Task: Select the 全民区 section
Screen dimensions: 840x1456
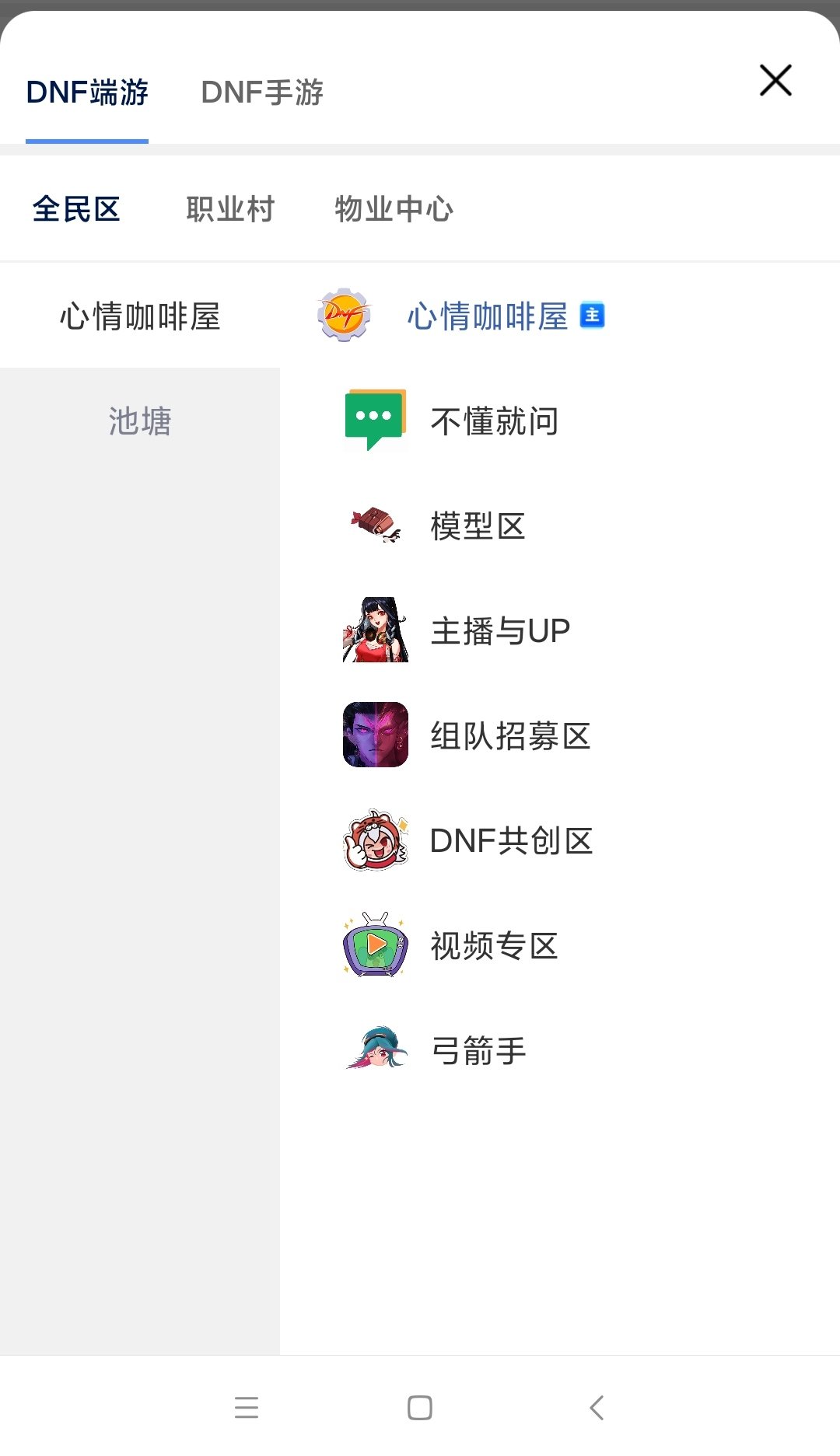Action: (76, 209)
